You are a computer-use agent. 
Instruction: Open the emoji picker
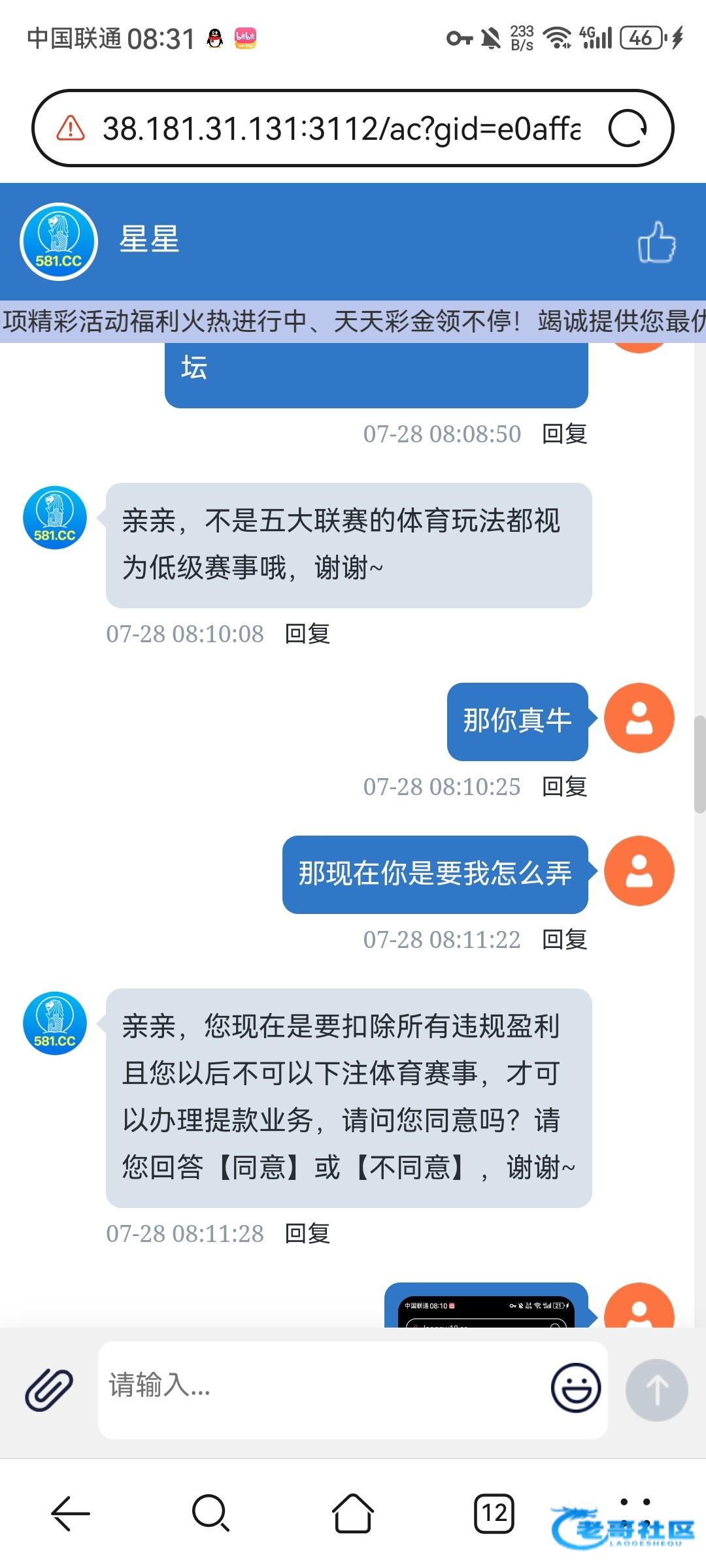tap(576, 1388)
